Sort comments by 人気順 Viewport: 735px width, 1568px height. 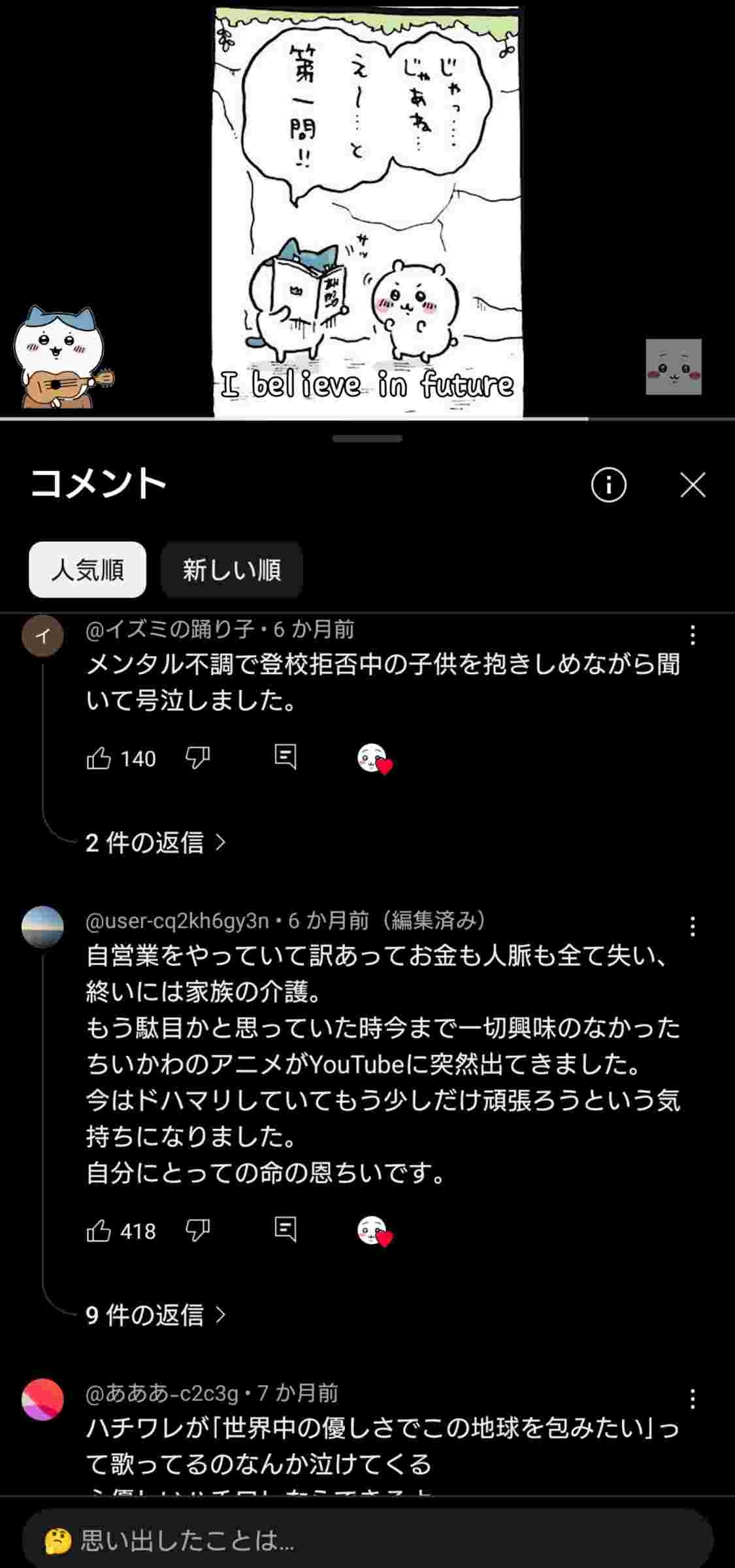[88, 570]
